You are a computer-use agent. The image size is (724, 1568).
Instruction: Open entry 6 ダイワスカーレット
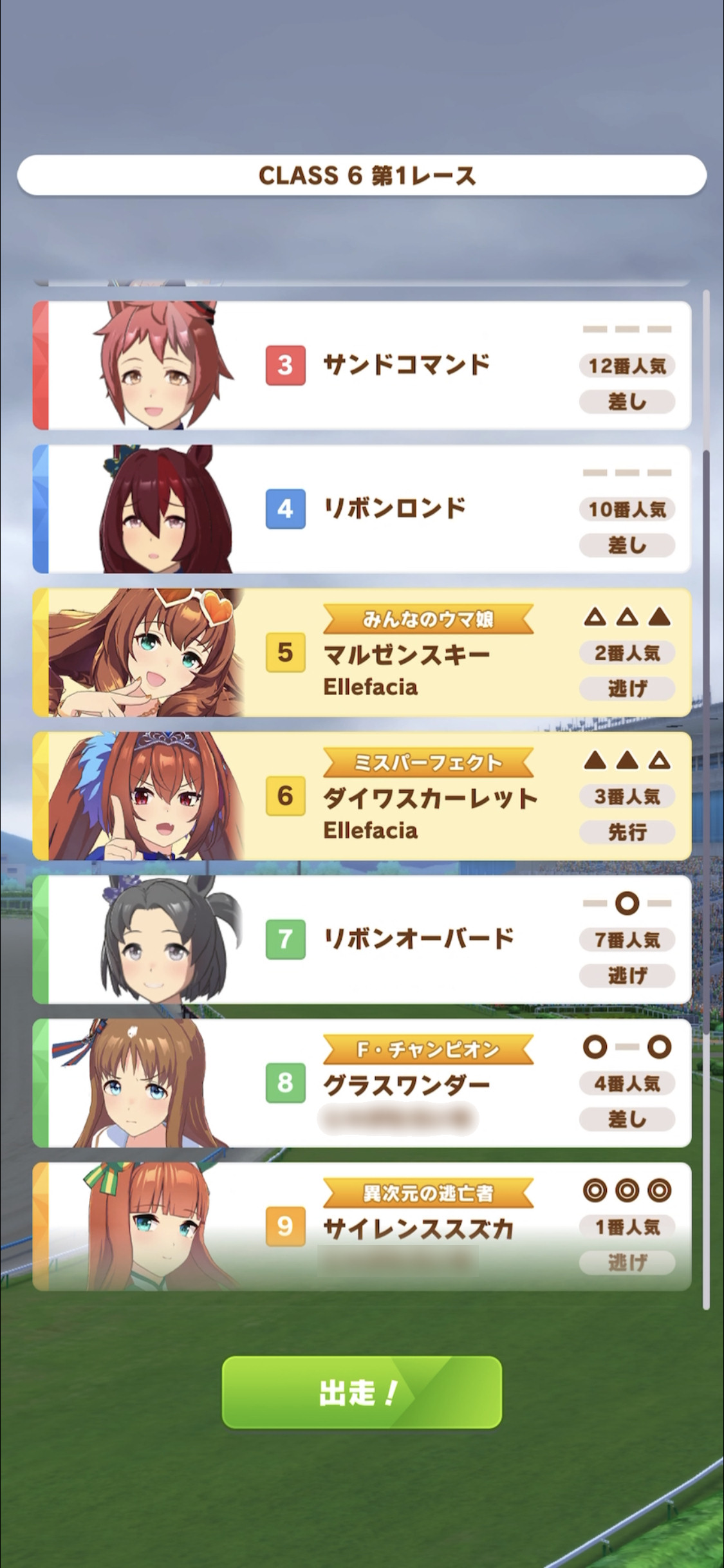point(362,796)
